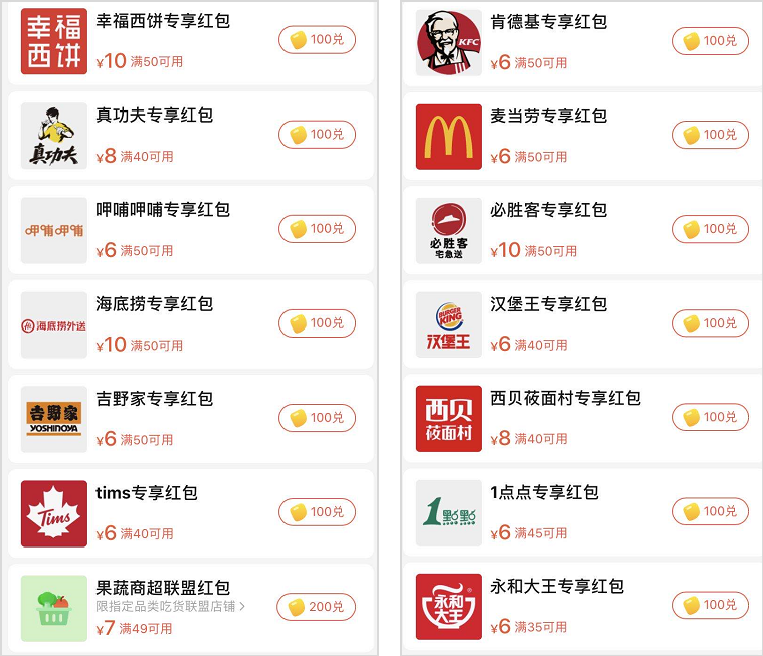Redeem the 海底捞 red packet
This screenshot has height=656, width=763.
click(x=316, y=323)
